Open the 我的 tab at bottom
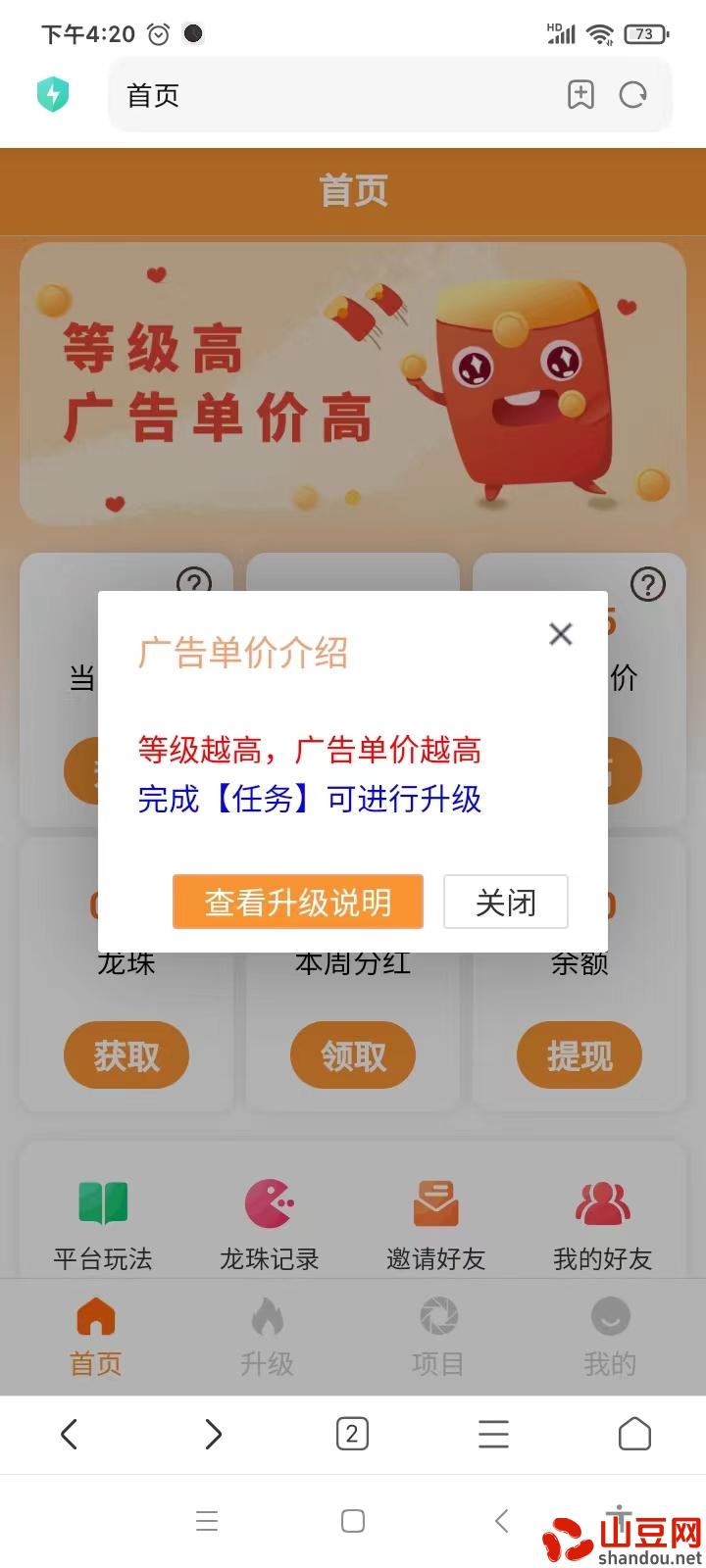This screenshot has height=1568, width=706. tap(610, 1335)
